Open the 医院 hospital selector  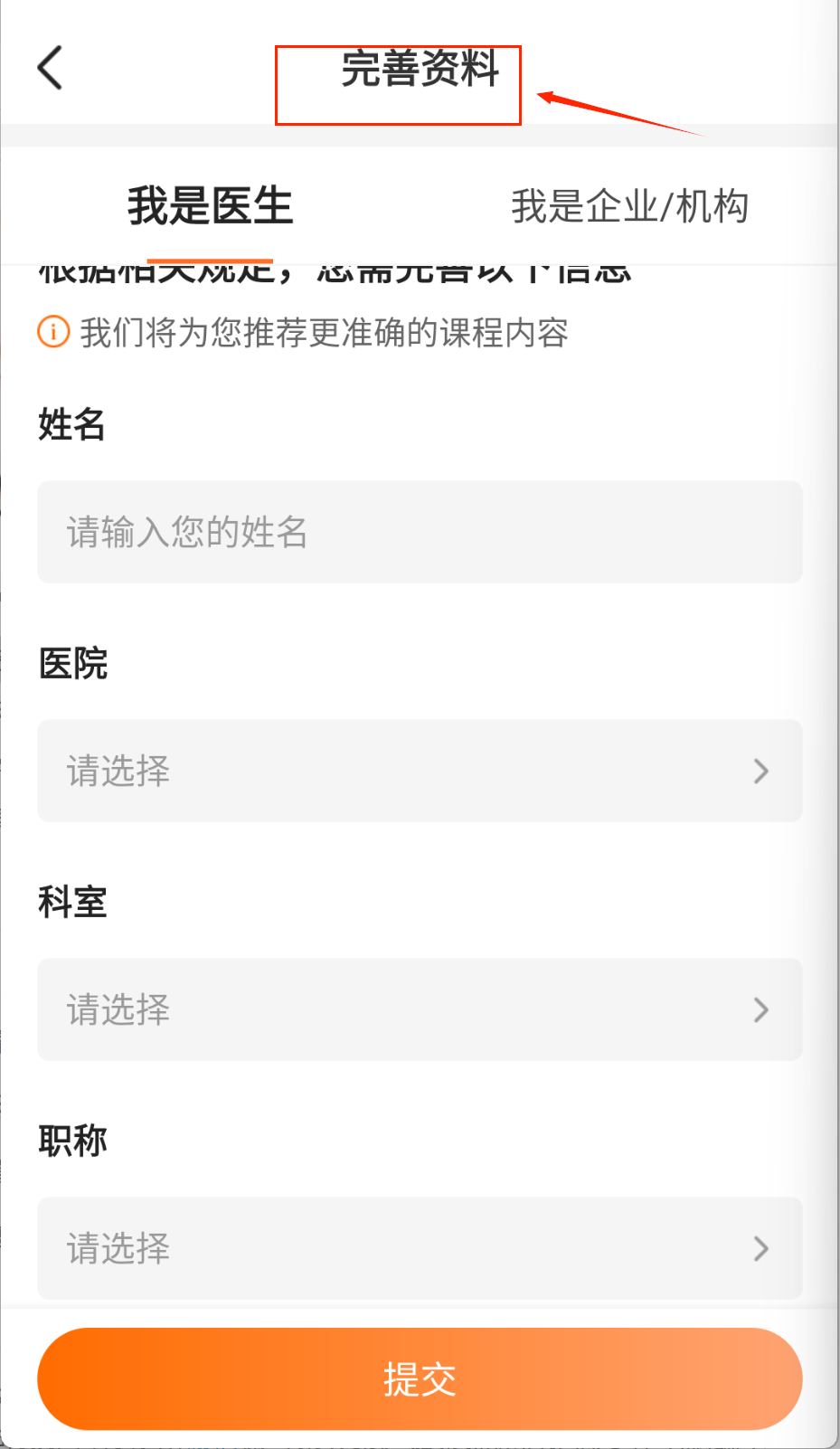pos(420,771)
